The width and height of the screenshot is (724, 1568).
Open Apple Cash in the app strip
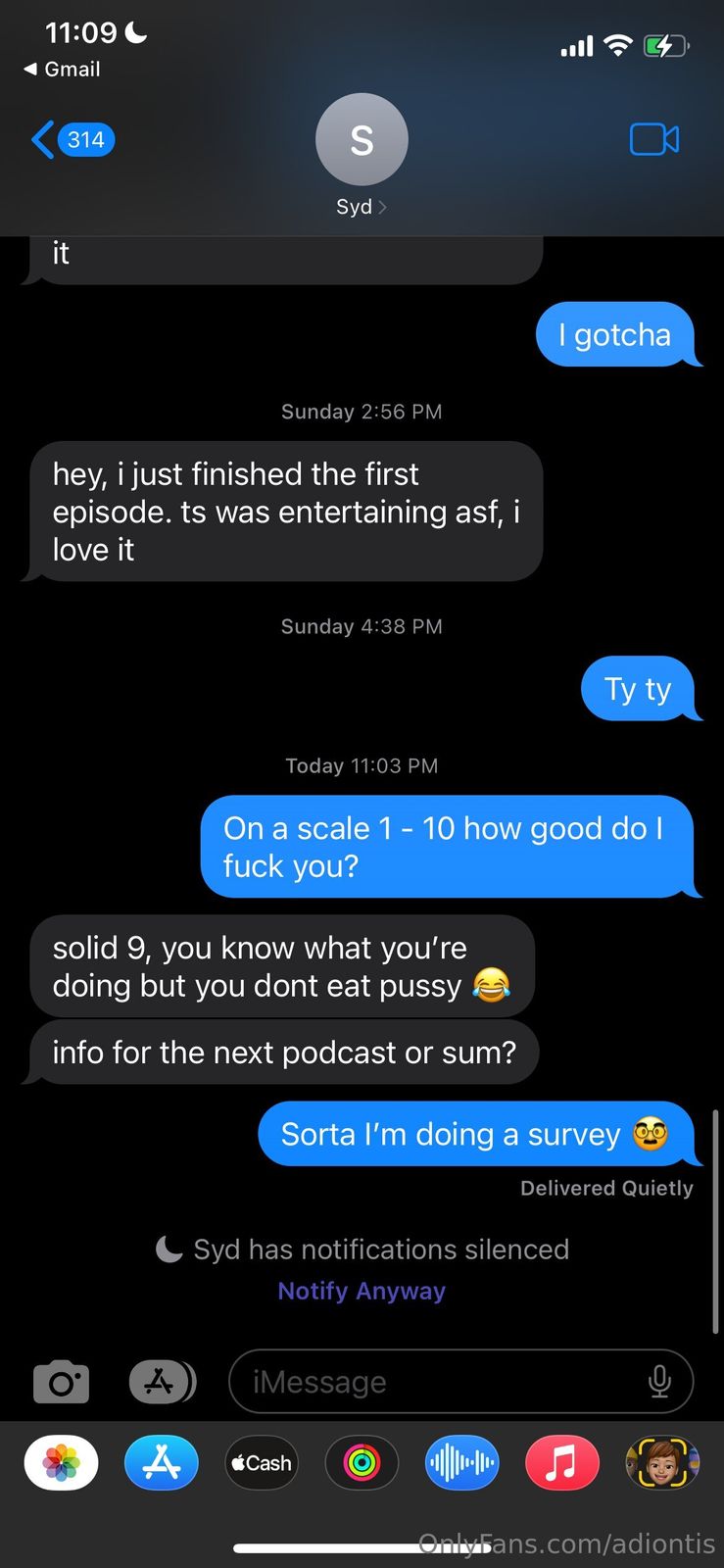coord(262,1463)
